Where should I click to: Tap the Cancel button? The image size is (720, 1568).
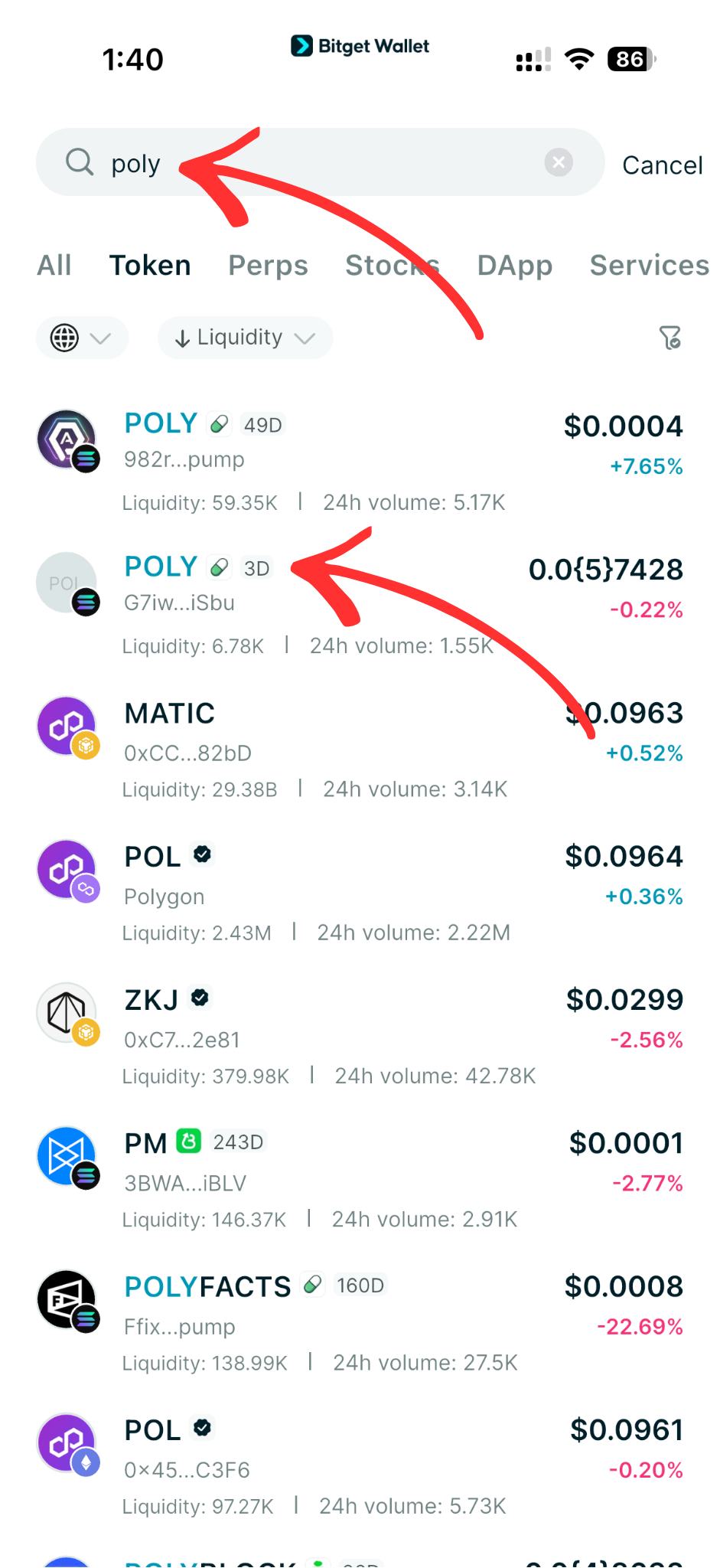click(x=662, y=165)
